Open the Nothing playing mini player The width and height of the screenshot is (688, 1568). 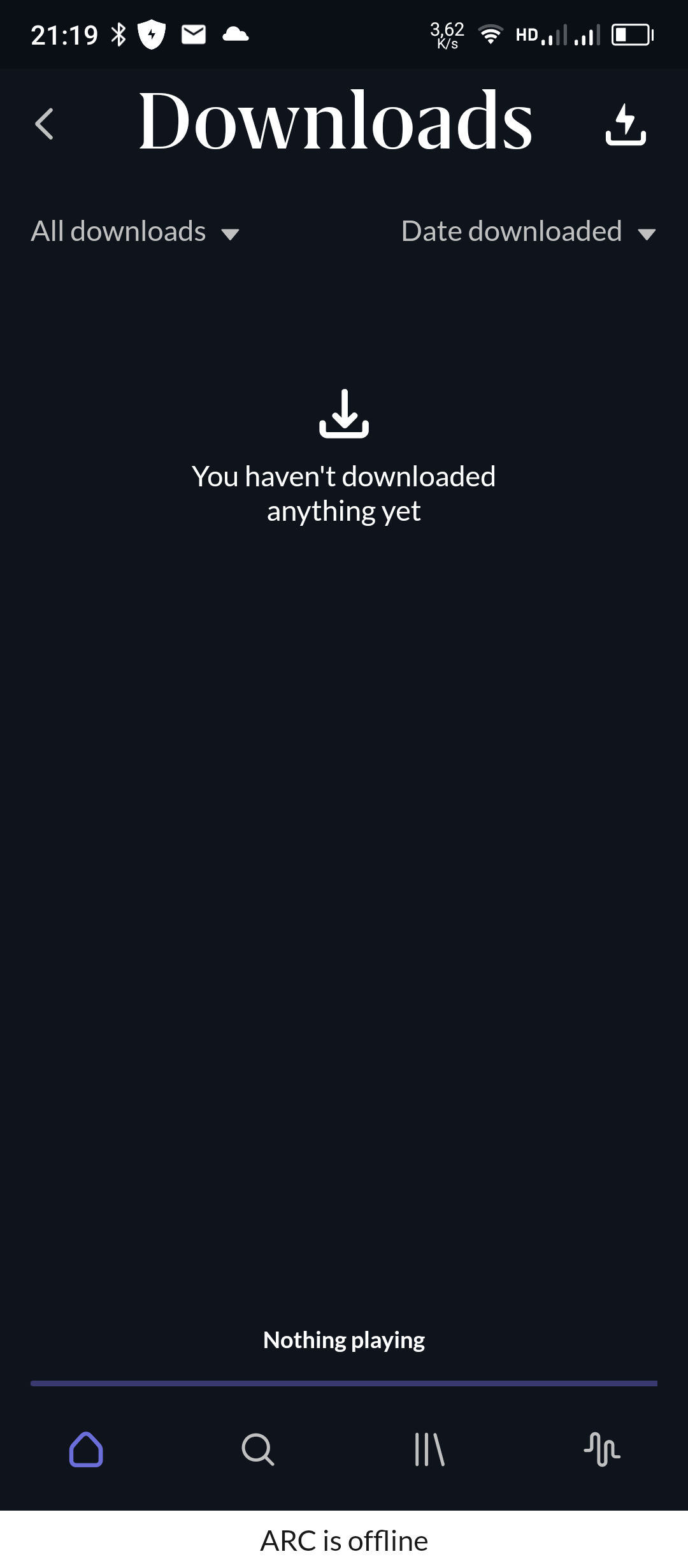tap(344, 1340)
